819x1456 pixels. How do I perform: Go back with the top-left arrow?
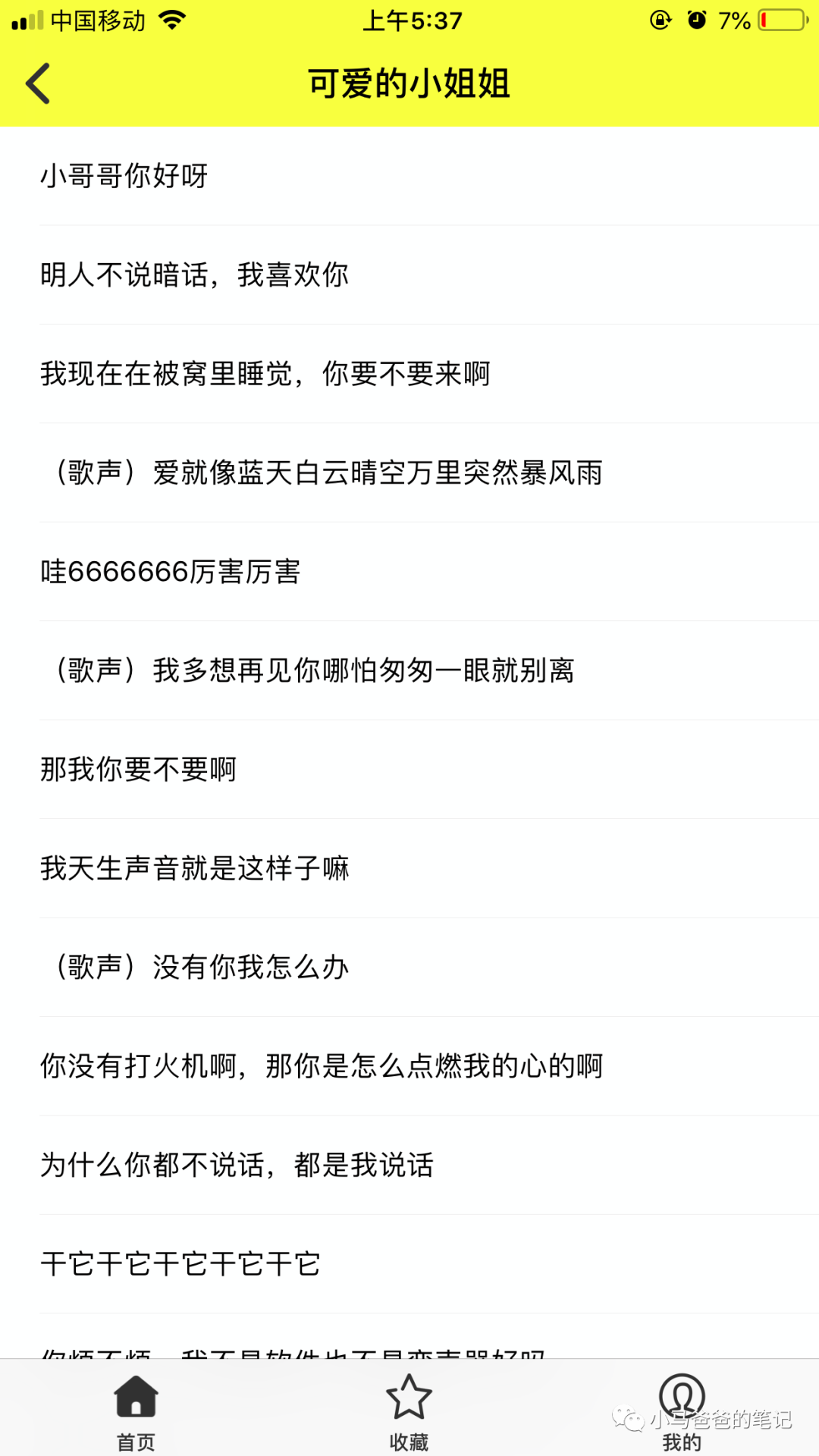click(x=38, y=83)
